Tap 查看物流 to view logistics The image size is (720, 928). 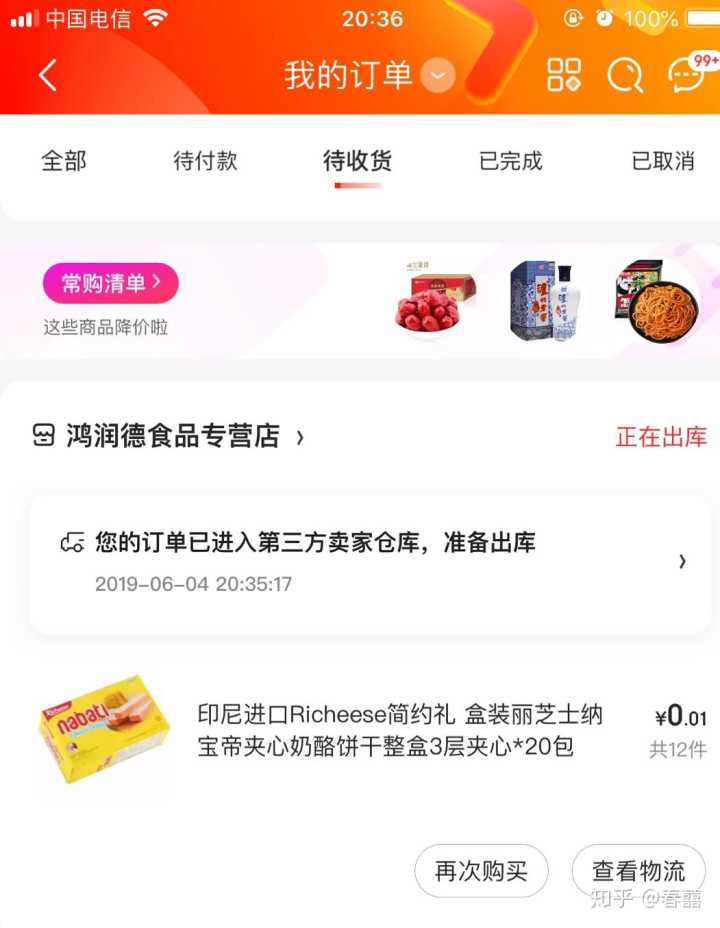(x=639, y=871)
